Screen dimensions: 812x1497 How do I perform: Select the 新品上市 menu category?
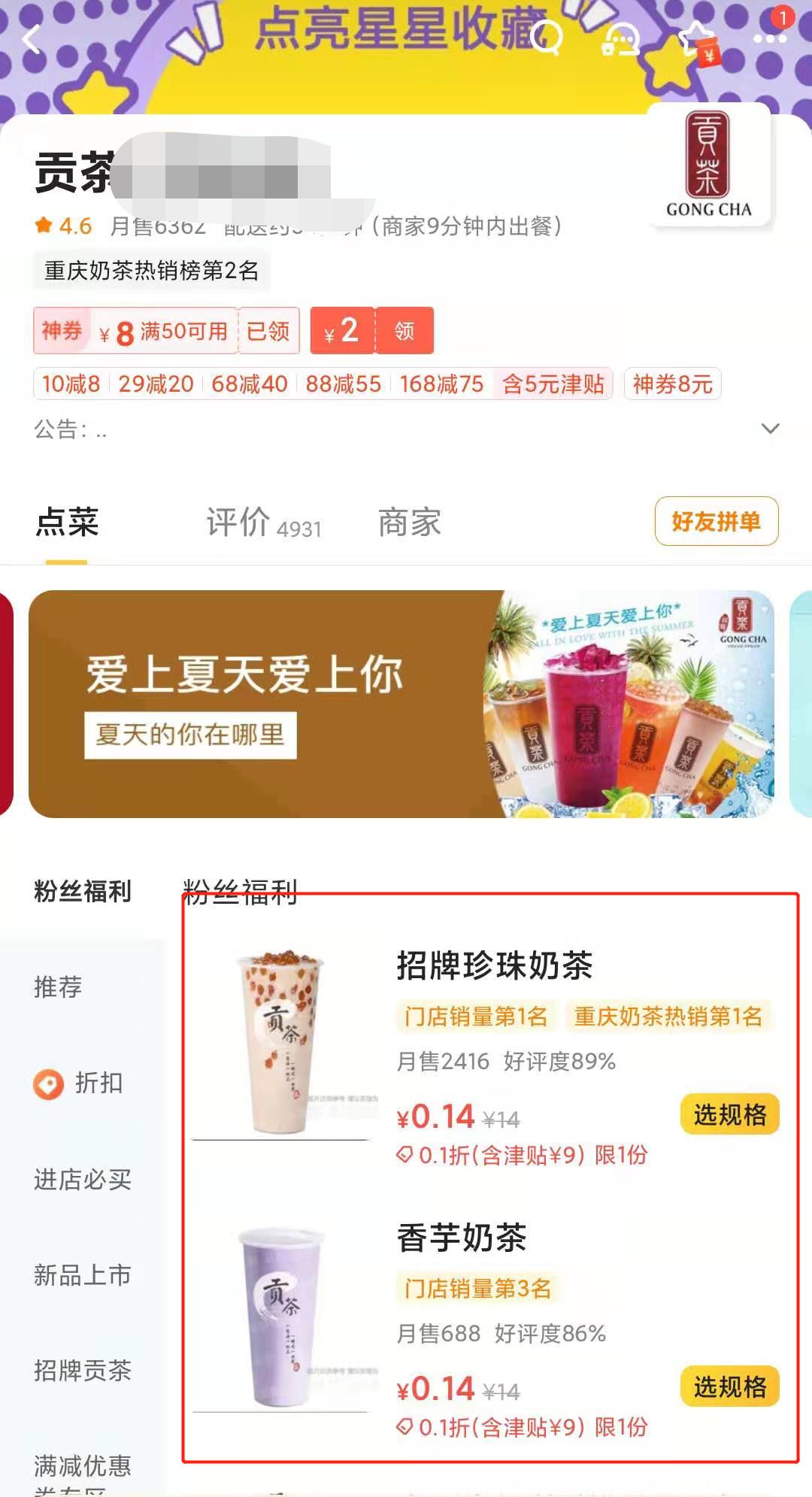(82, 1275)
